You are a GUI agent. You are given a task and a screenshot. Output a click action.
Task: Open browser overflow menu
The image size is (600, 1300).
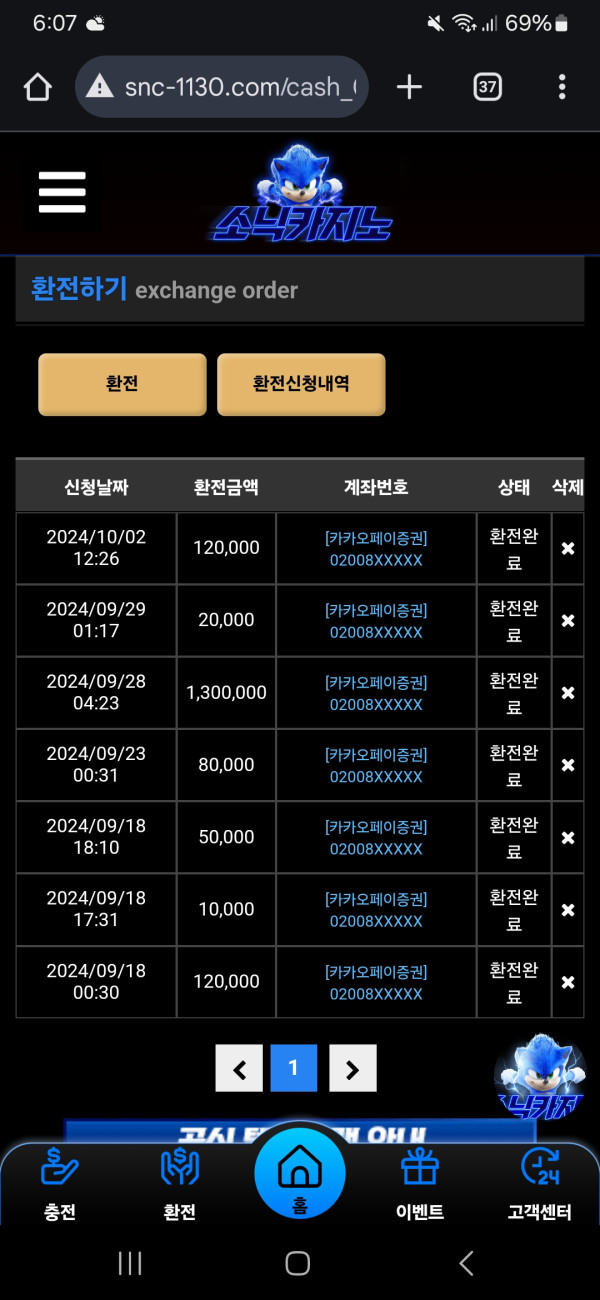pos(562,87)
